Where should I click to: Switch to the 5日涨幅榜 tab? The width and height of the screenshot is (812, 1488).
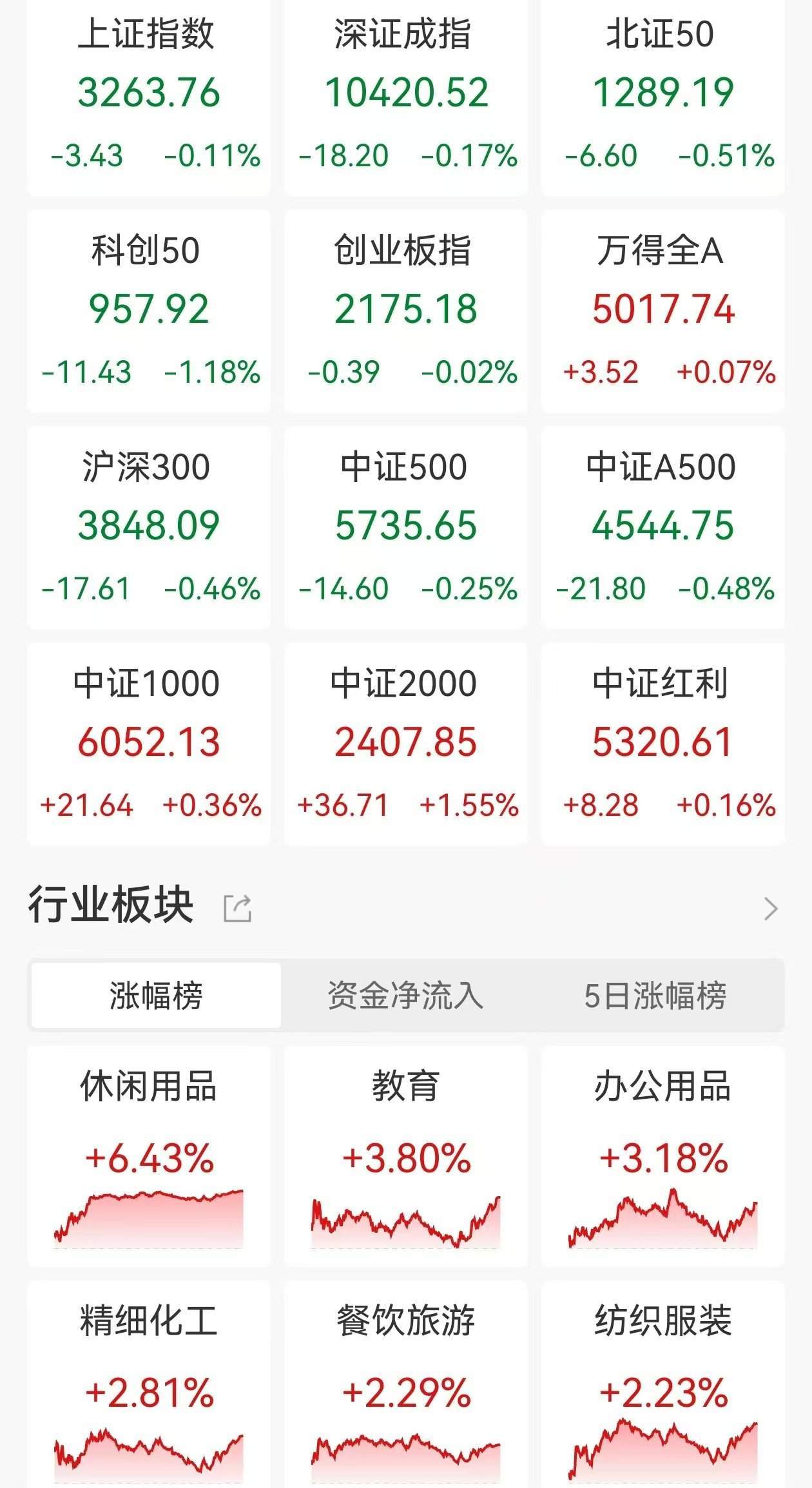[x=655, y=995]
